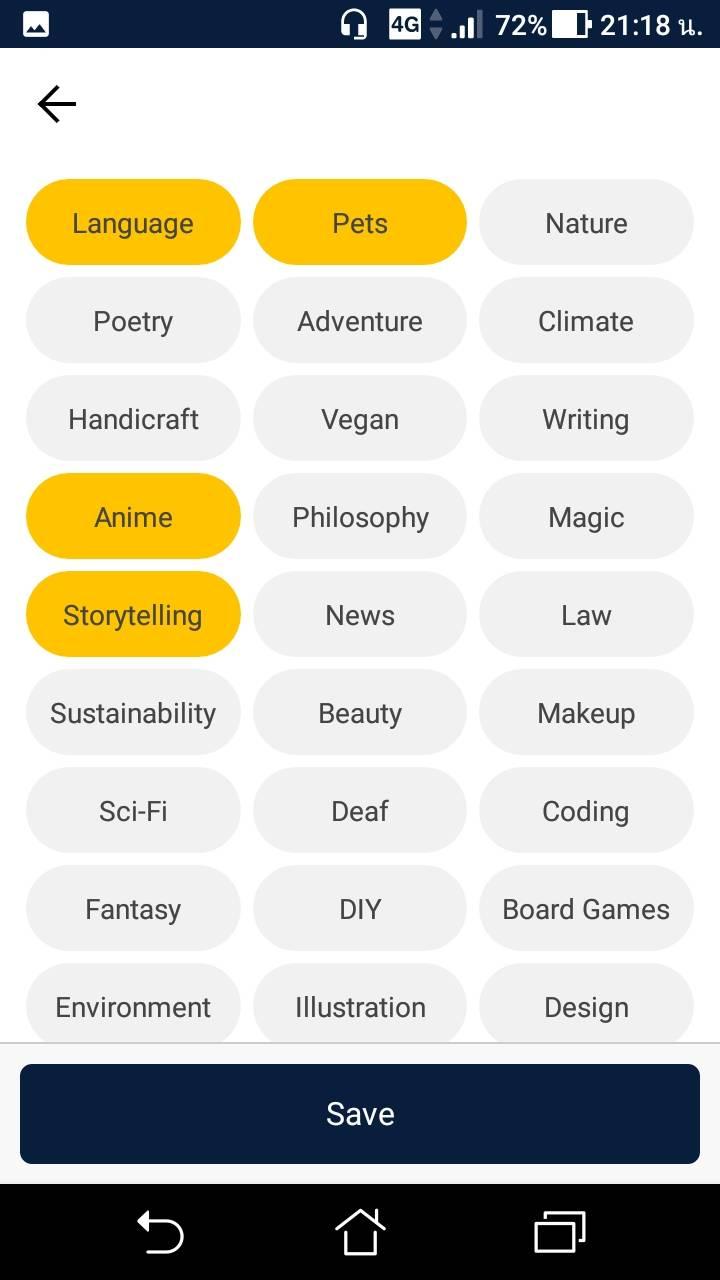Image resolution: width=720 pixels, height=1280 pixels.
Task: Remove Storytelling from selected interests
Action: click(133, 615)
